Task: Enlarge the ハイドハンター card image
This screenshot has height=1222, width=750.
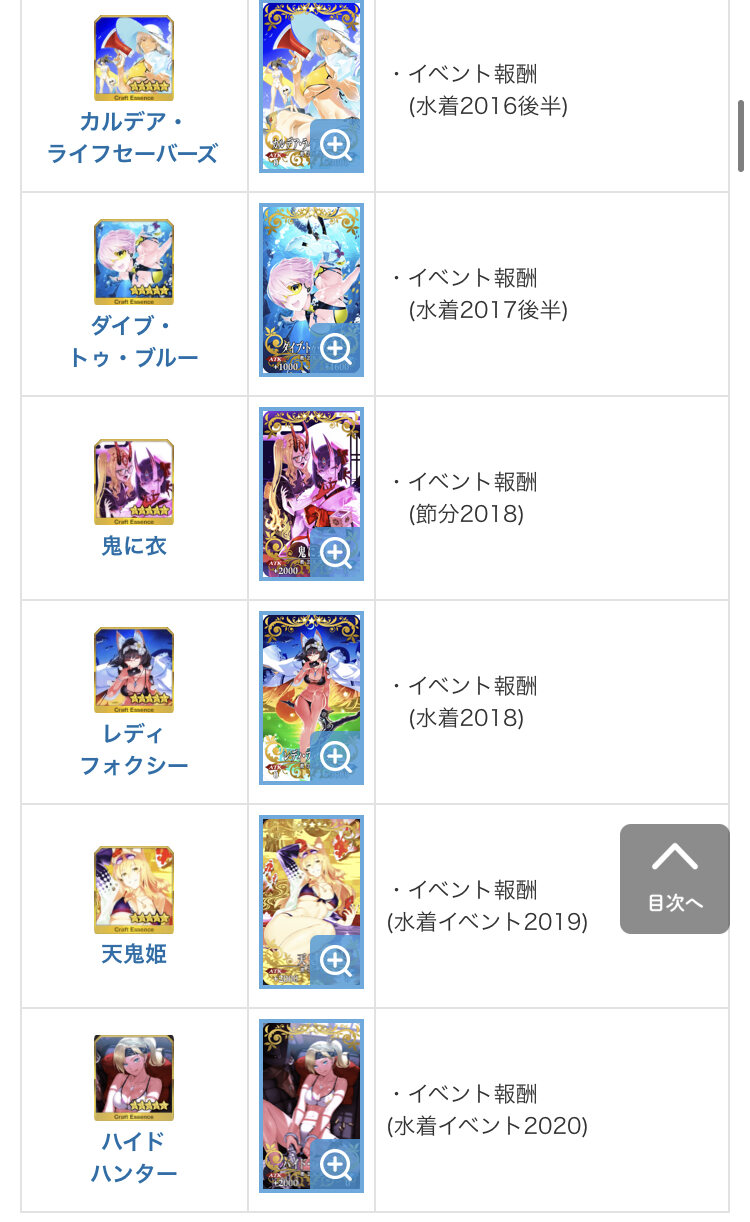Action: click(335, 1165)
